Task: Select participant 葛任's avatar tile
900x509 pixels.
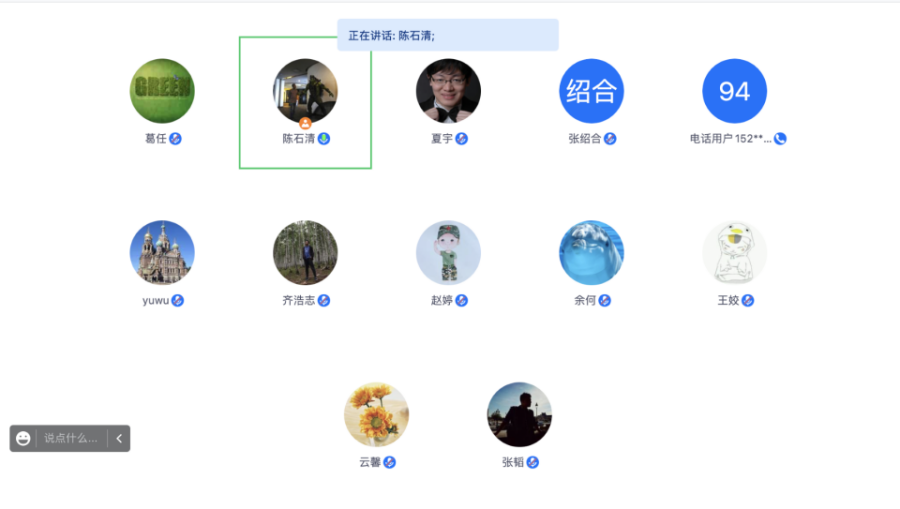Action: click(162, 91)
